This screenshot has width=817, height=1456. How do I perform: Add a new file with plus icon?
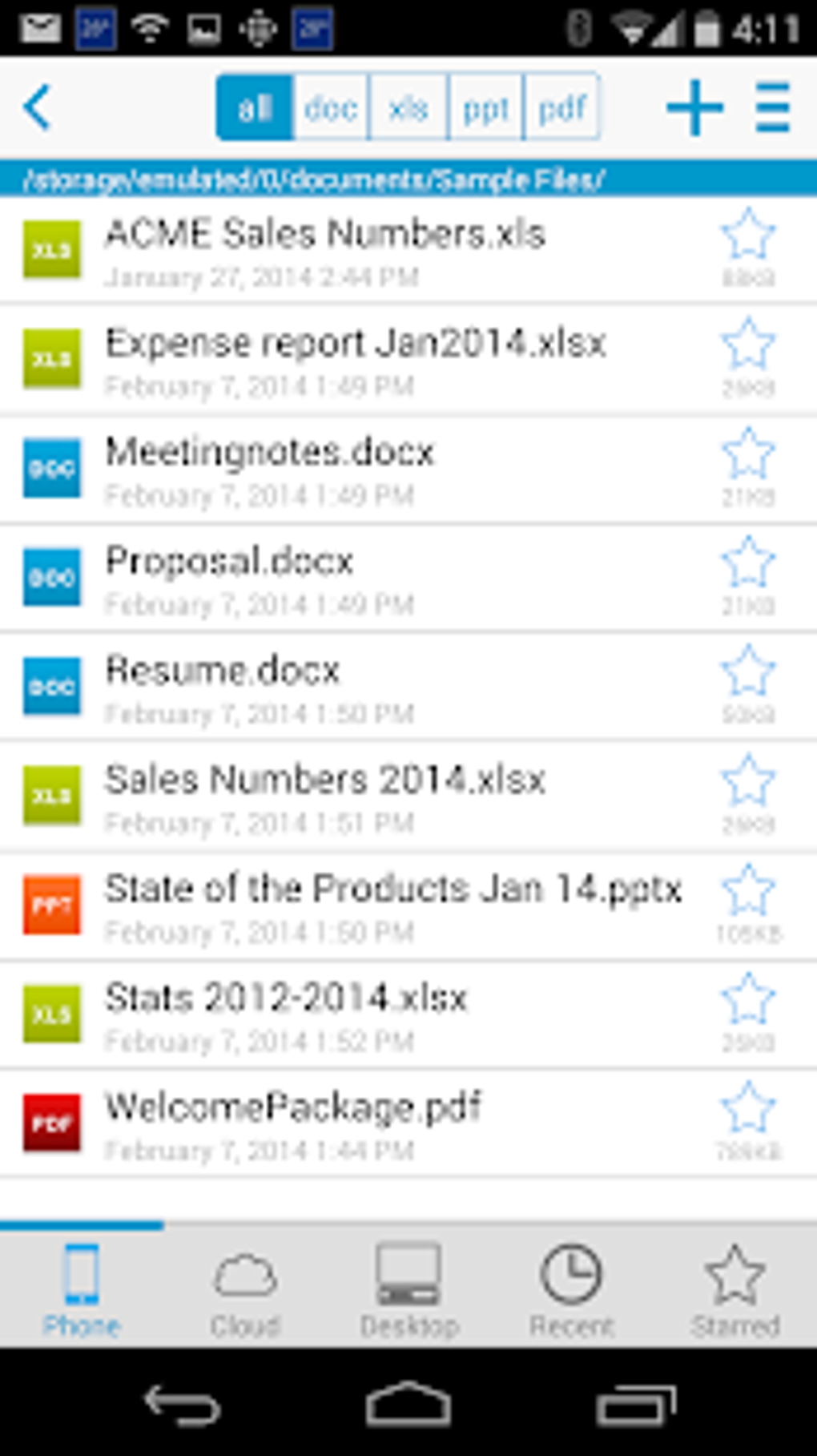point(694,107)
